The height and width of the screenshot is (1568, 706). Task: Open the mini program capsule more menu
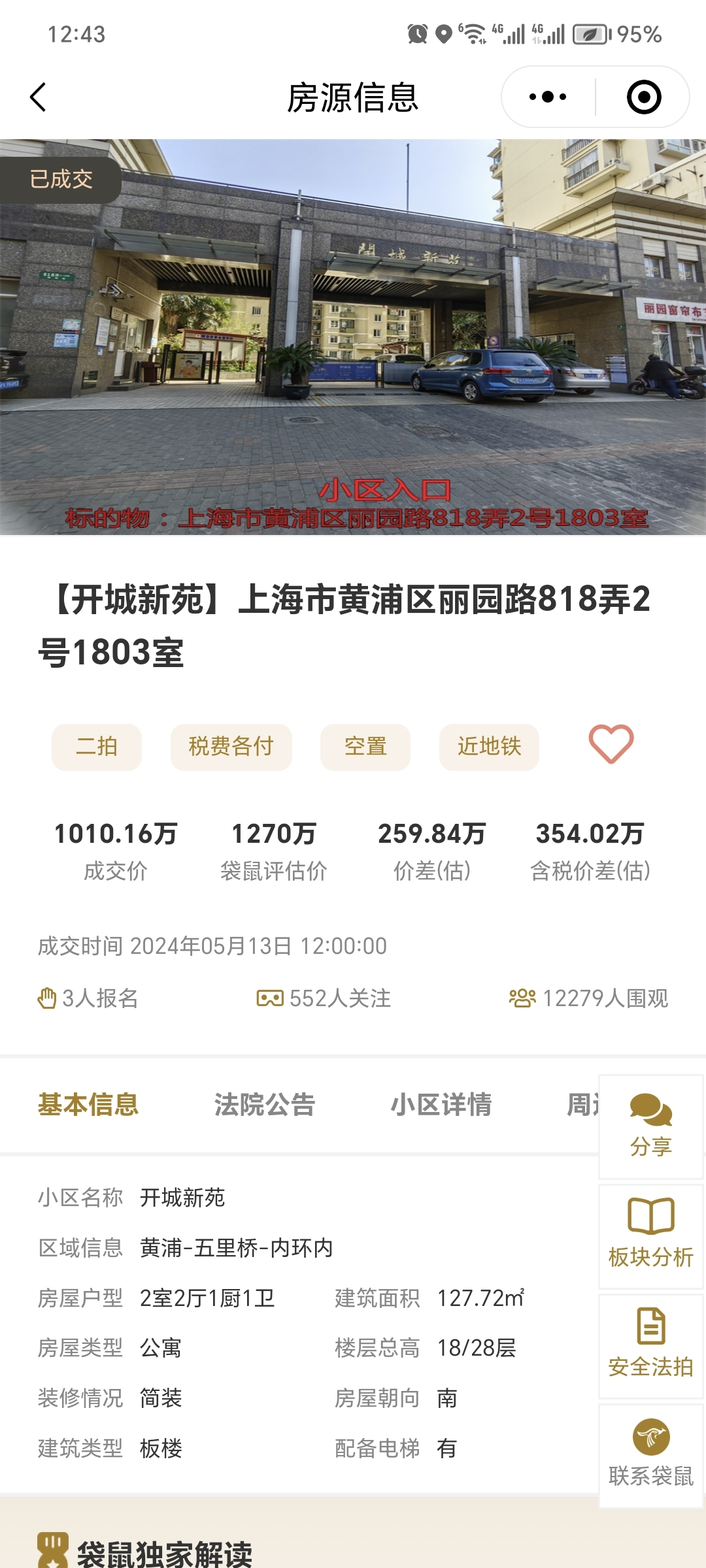[x=548, y=96]
